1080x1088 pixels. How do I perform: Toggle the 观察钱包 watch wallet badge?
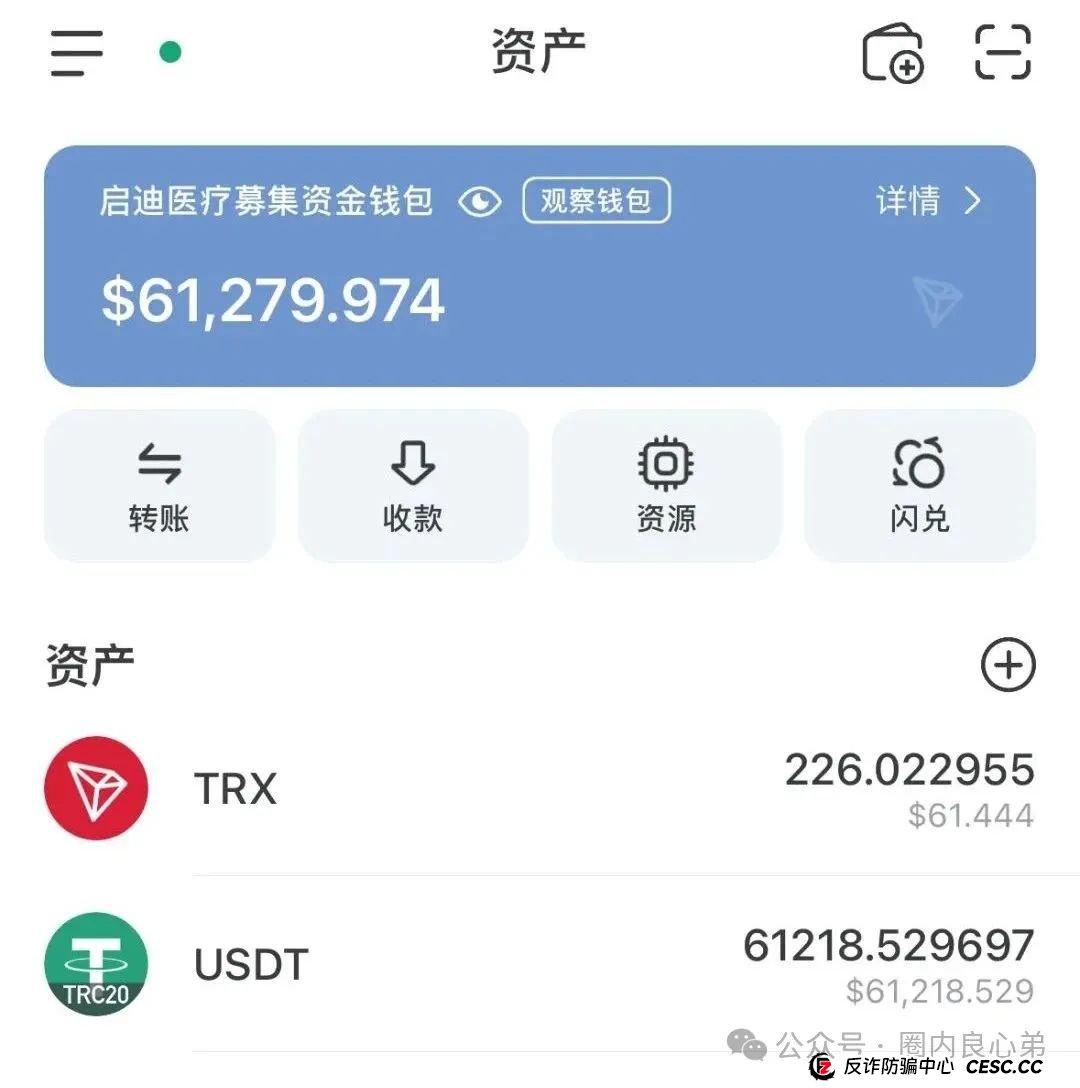595,201
